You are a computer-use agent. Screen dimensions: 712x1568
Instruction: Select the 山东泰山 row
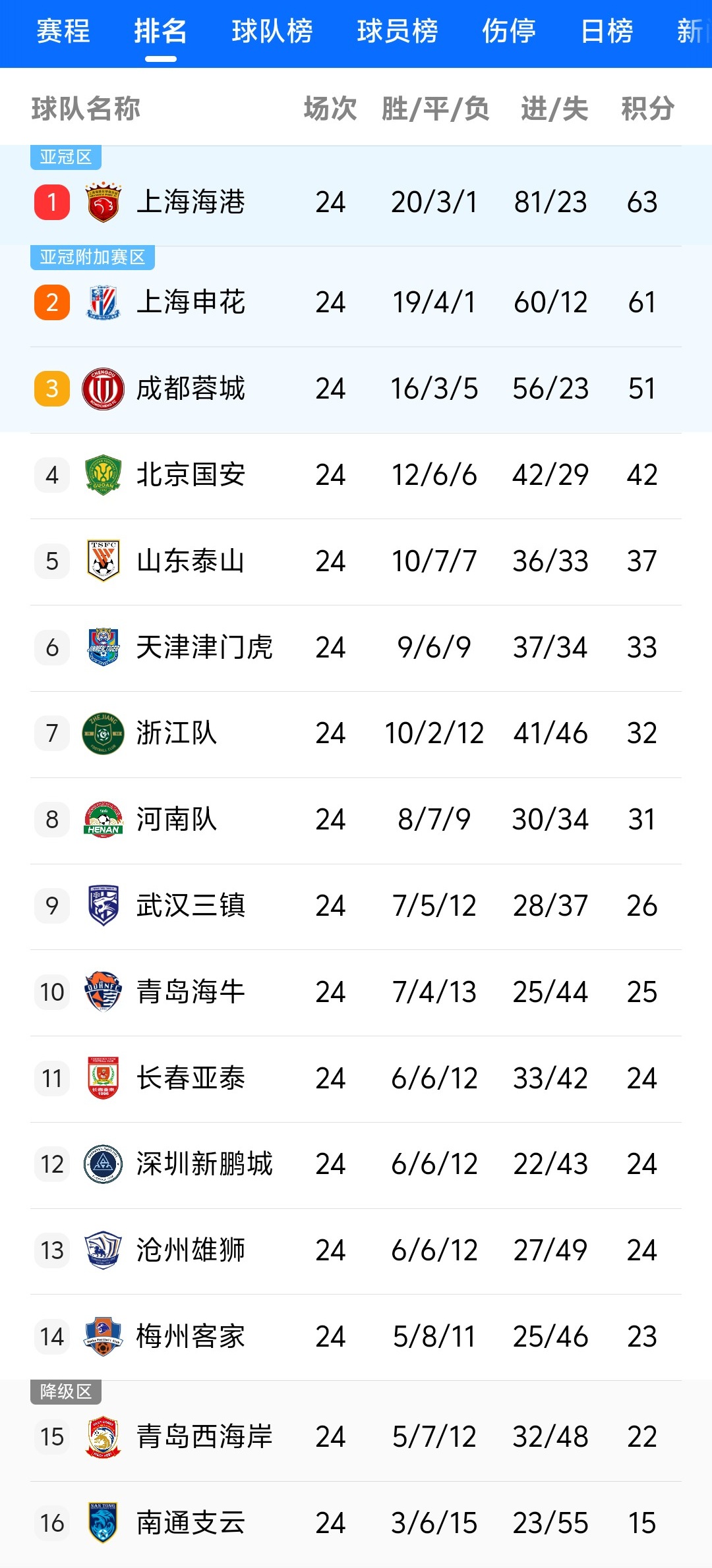point(191,561)
